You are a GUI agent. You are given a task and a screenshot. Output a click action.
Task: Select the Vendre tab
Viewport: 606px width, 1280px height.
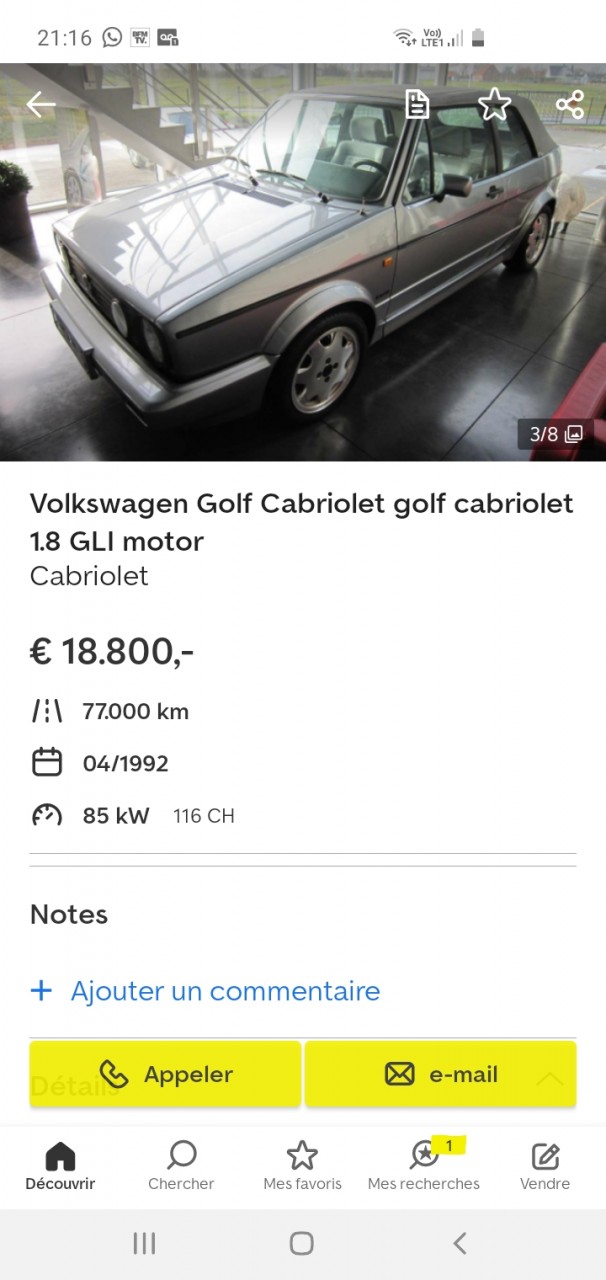[x=545, y=1166]
